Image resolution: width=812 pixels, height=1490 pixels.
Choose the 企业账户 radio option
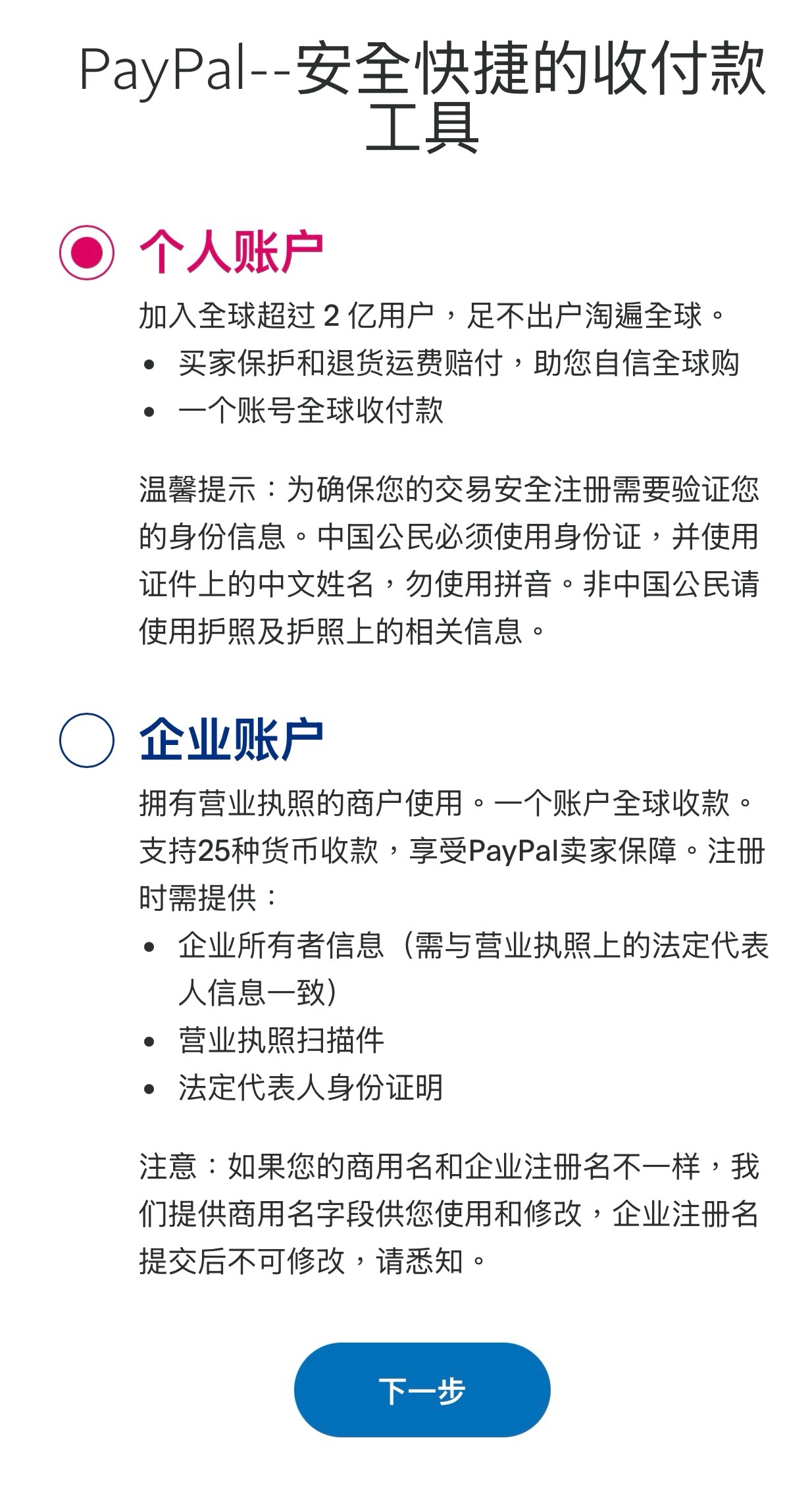point(86,740)
